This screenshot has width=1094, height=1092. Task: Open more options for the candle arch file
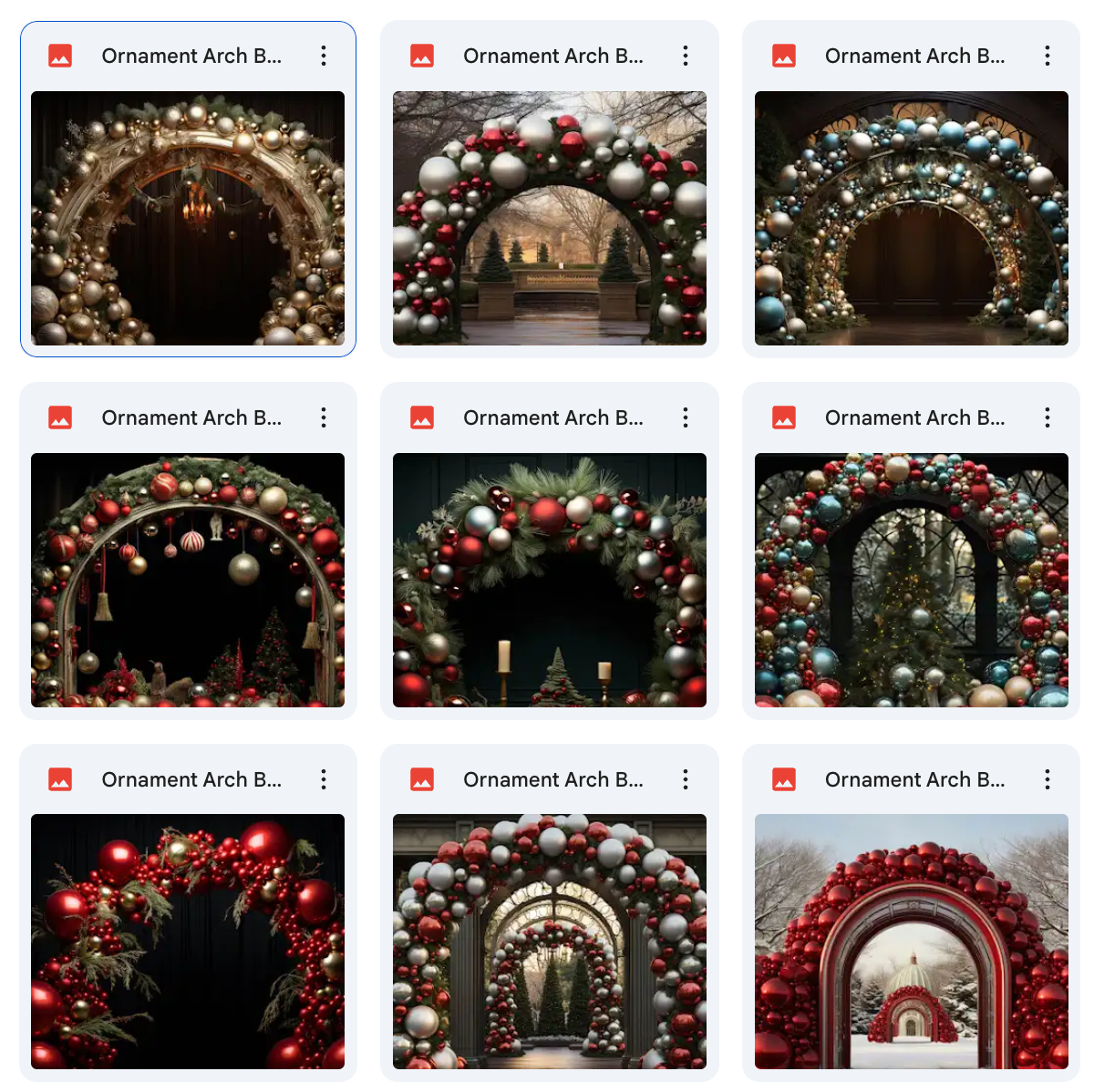(686, 418)
